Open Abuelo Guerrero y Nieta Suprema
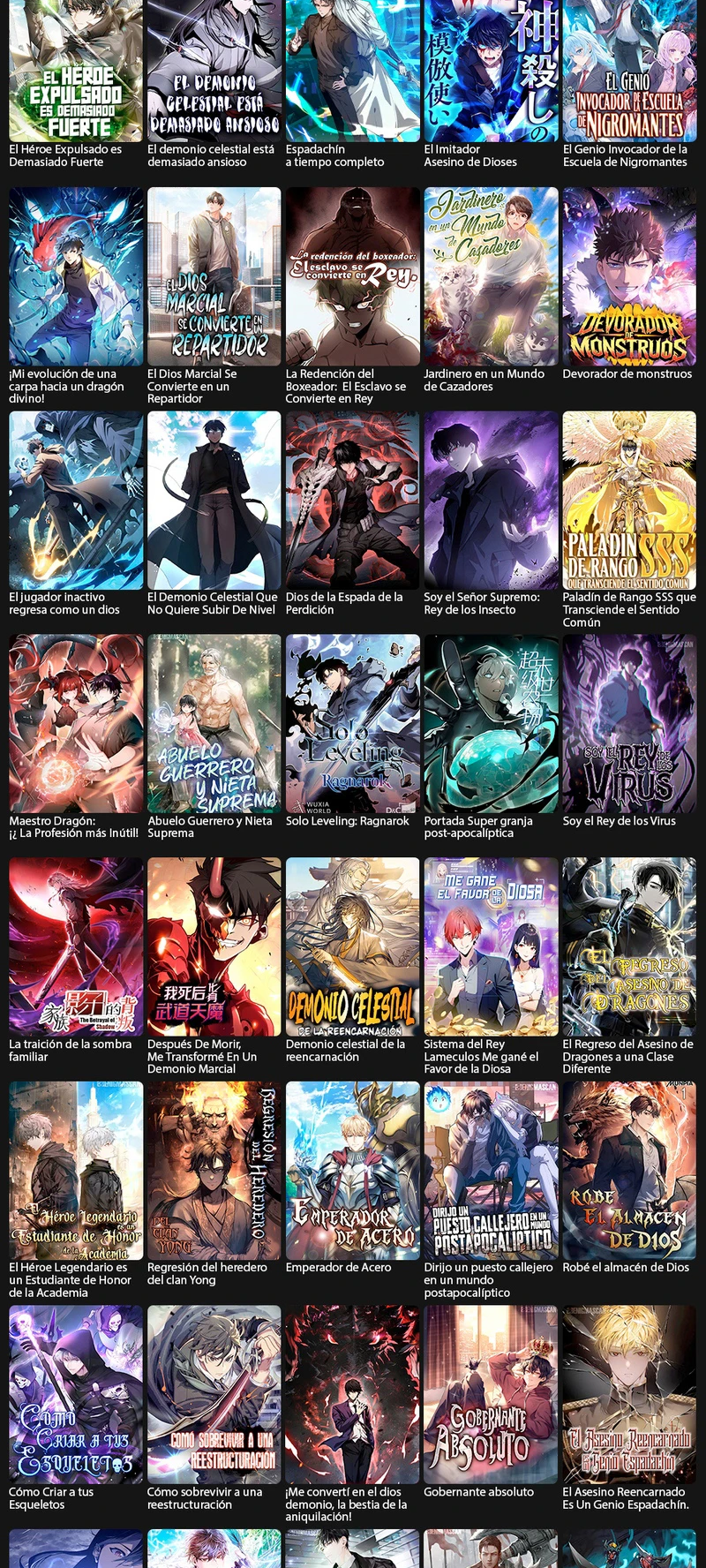 [x=214, y=724]
